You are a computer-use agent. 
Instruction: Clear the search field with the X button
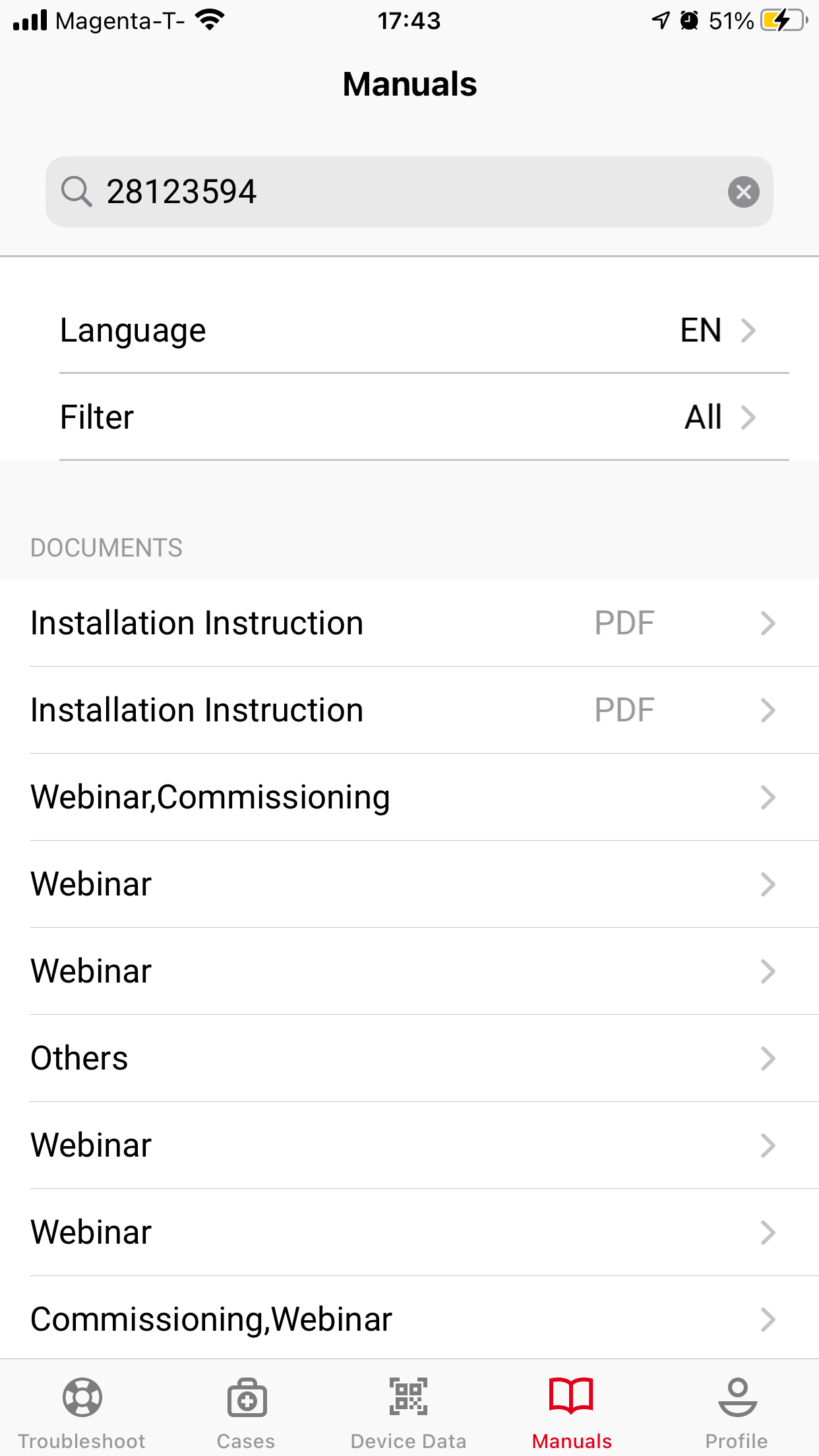[742, 192]
